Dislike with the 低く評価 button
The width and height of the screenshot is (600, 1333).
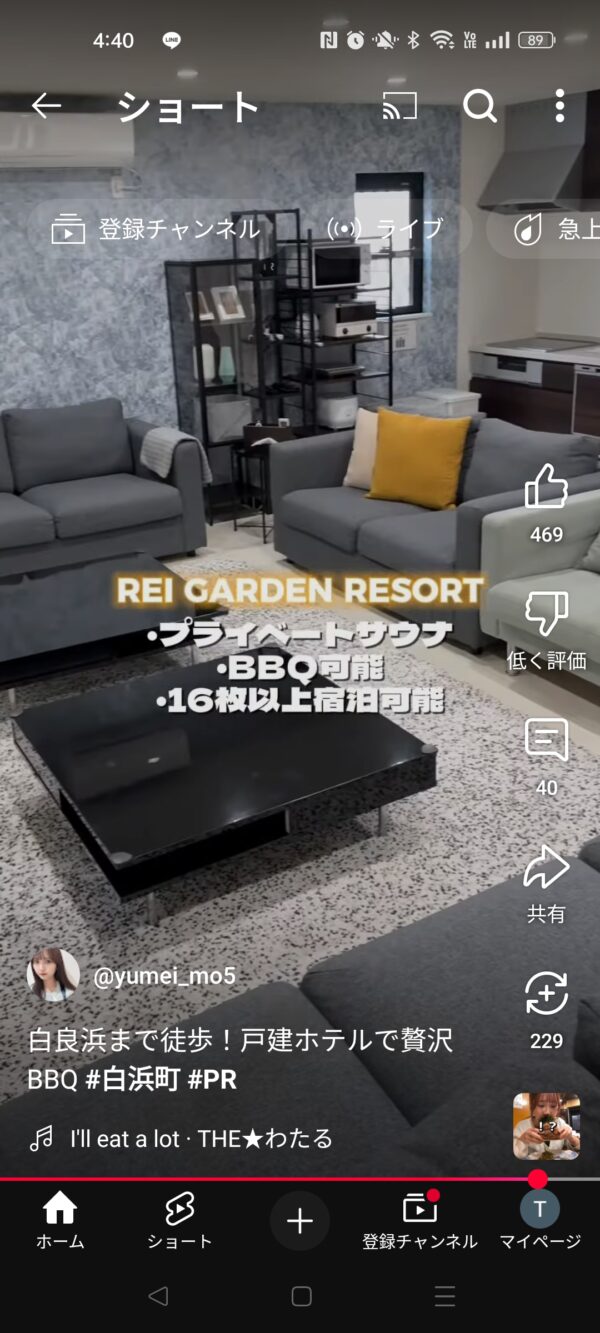point(546,615)
